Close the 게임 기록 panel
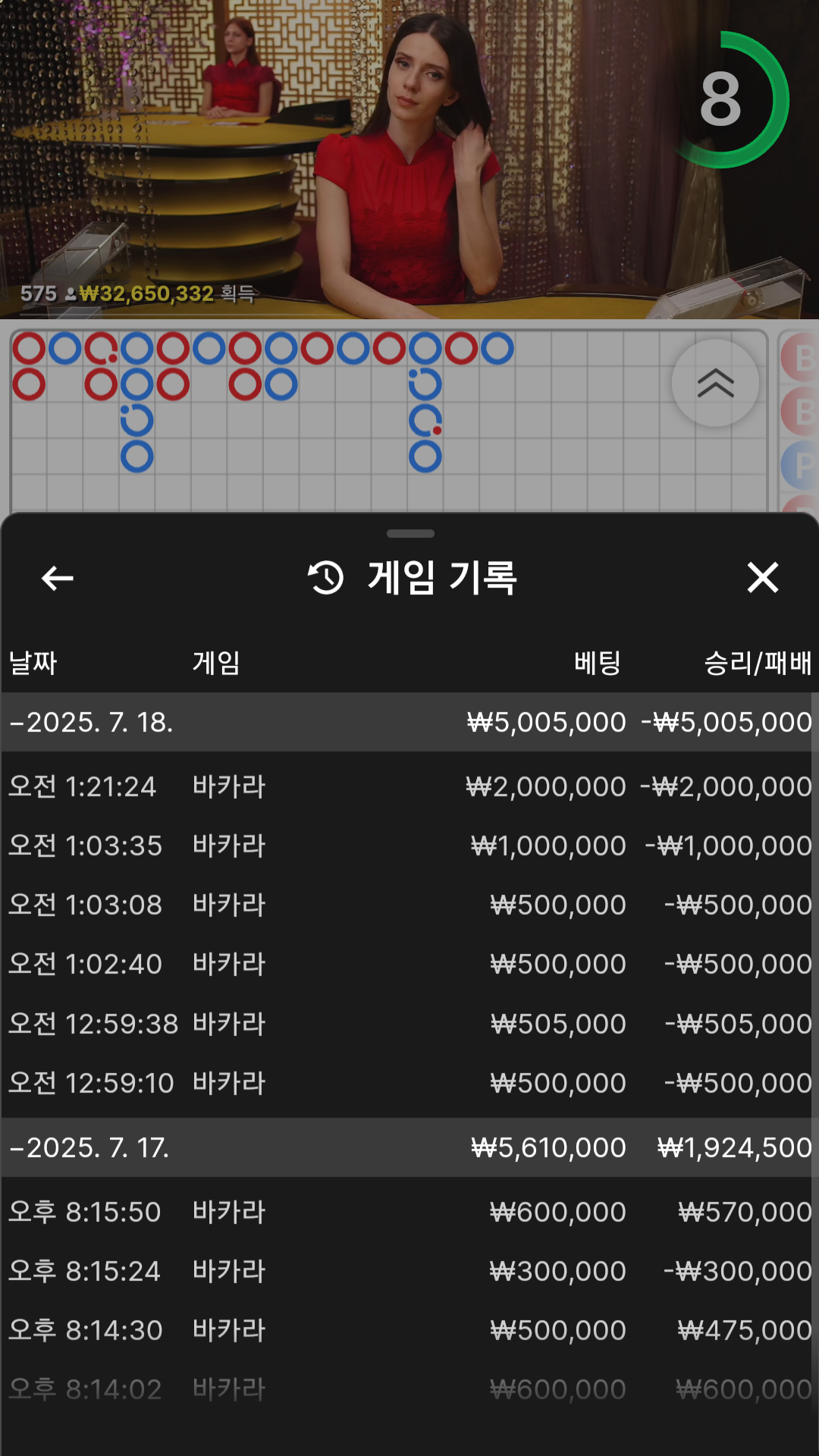Image resolution: width=819 pixels, height=1456 pixels. [762, 578]
